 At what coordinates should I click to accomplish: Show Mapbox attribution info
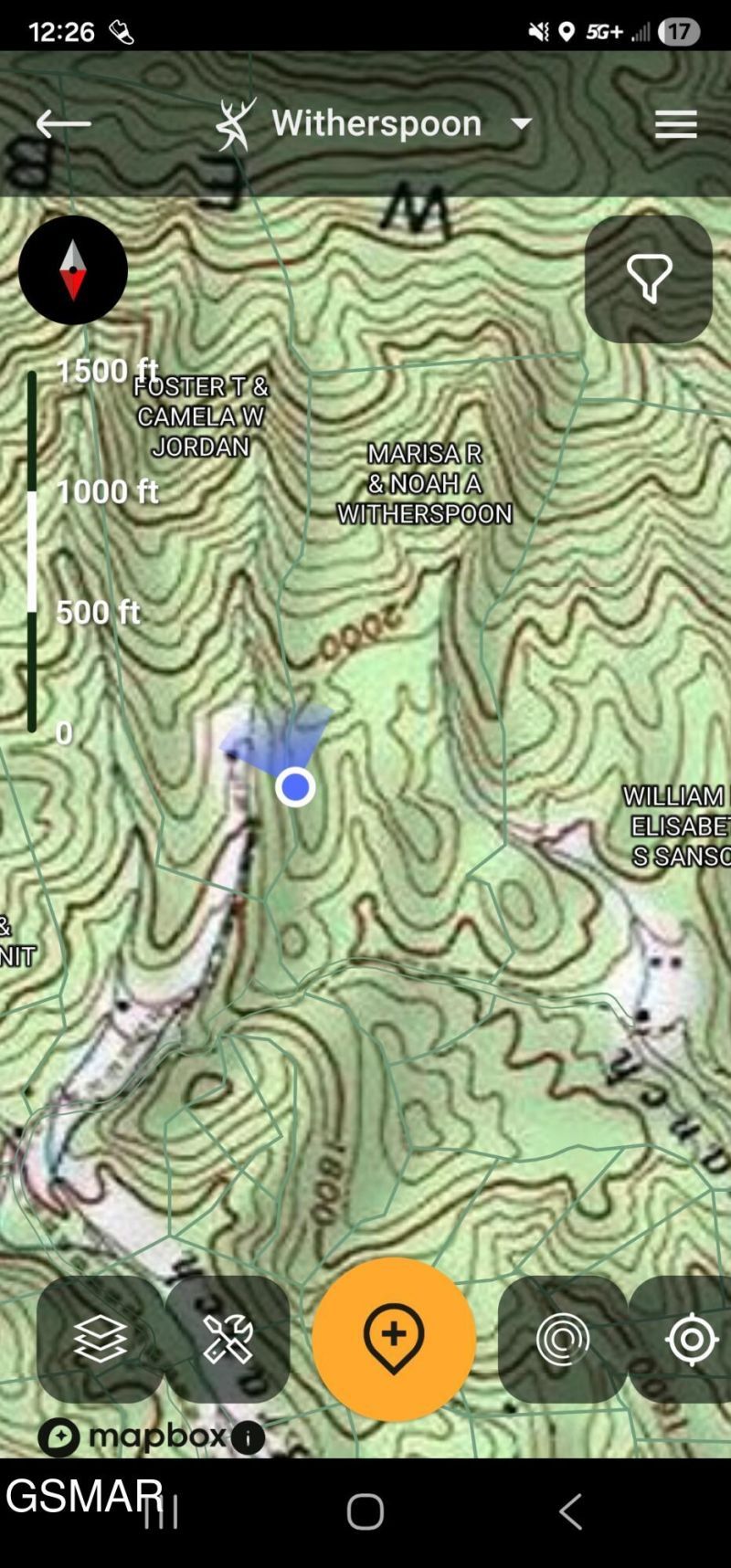(x=248, y=1437)
